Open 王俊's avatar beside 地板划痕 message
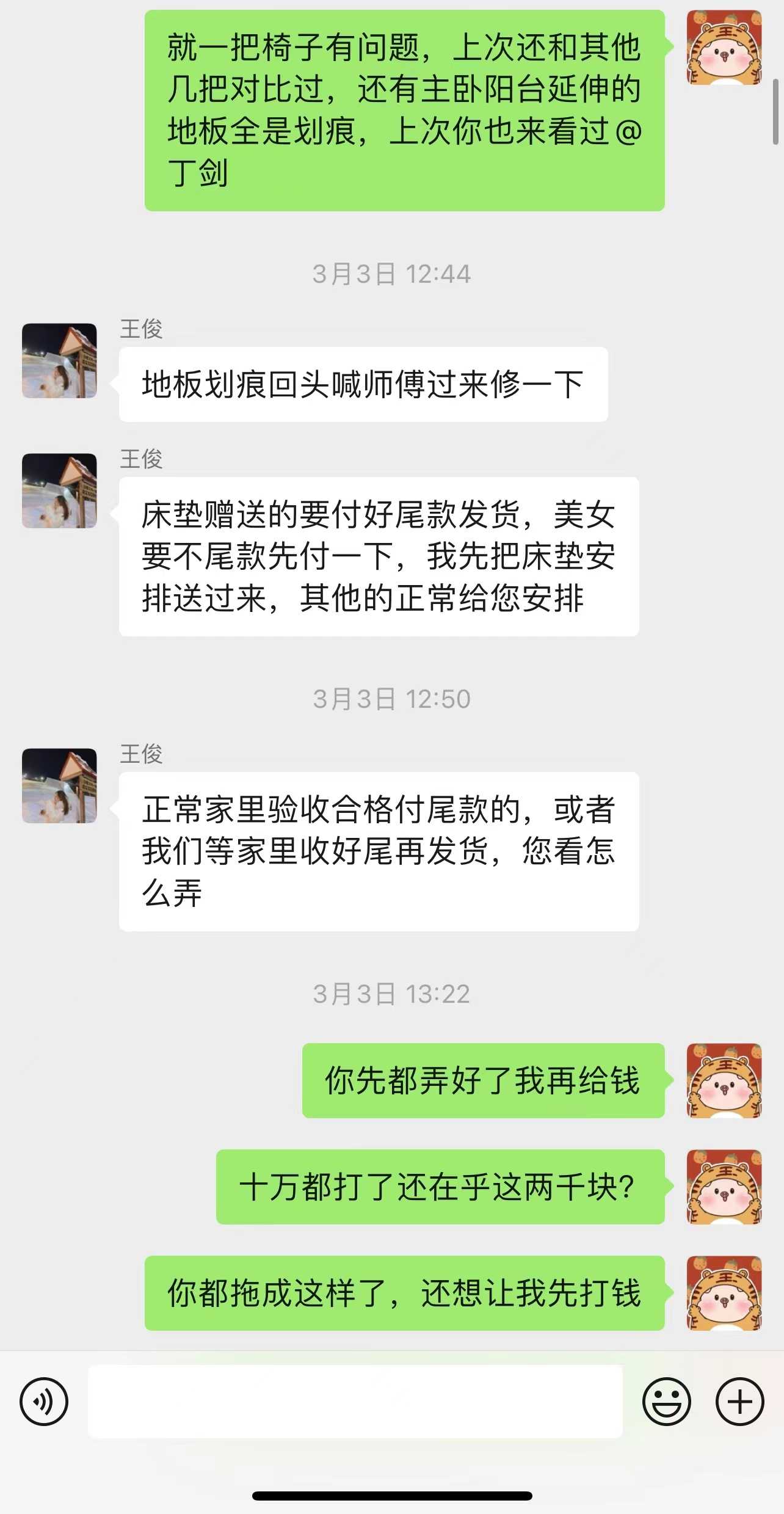This screenshot has height=1514, width=784. pos(59,361)
